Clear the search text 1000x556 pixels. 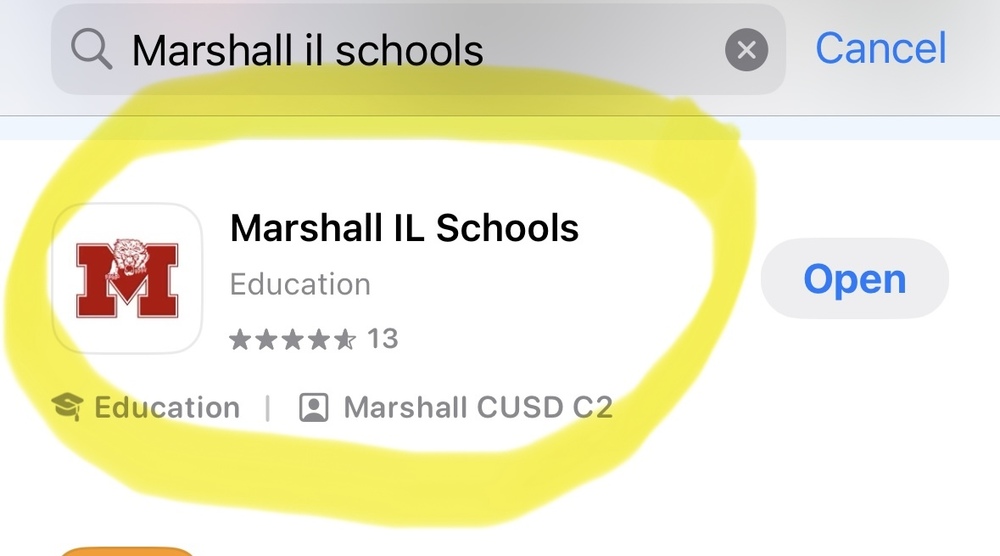click(746, 50)
